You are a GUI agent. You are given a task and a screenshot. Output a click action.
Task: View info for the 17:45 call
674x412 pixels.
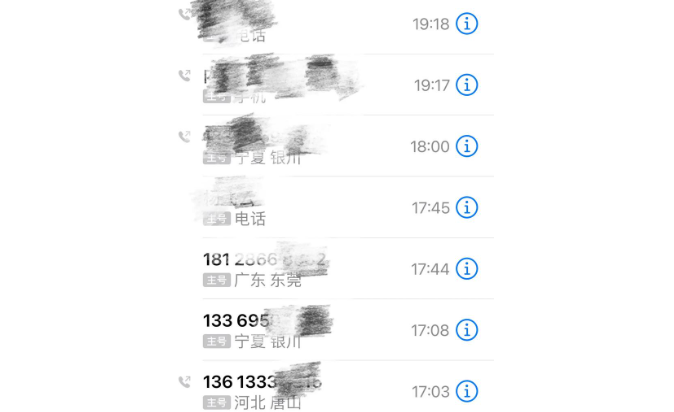pos(467,208)
